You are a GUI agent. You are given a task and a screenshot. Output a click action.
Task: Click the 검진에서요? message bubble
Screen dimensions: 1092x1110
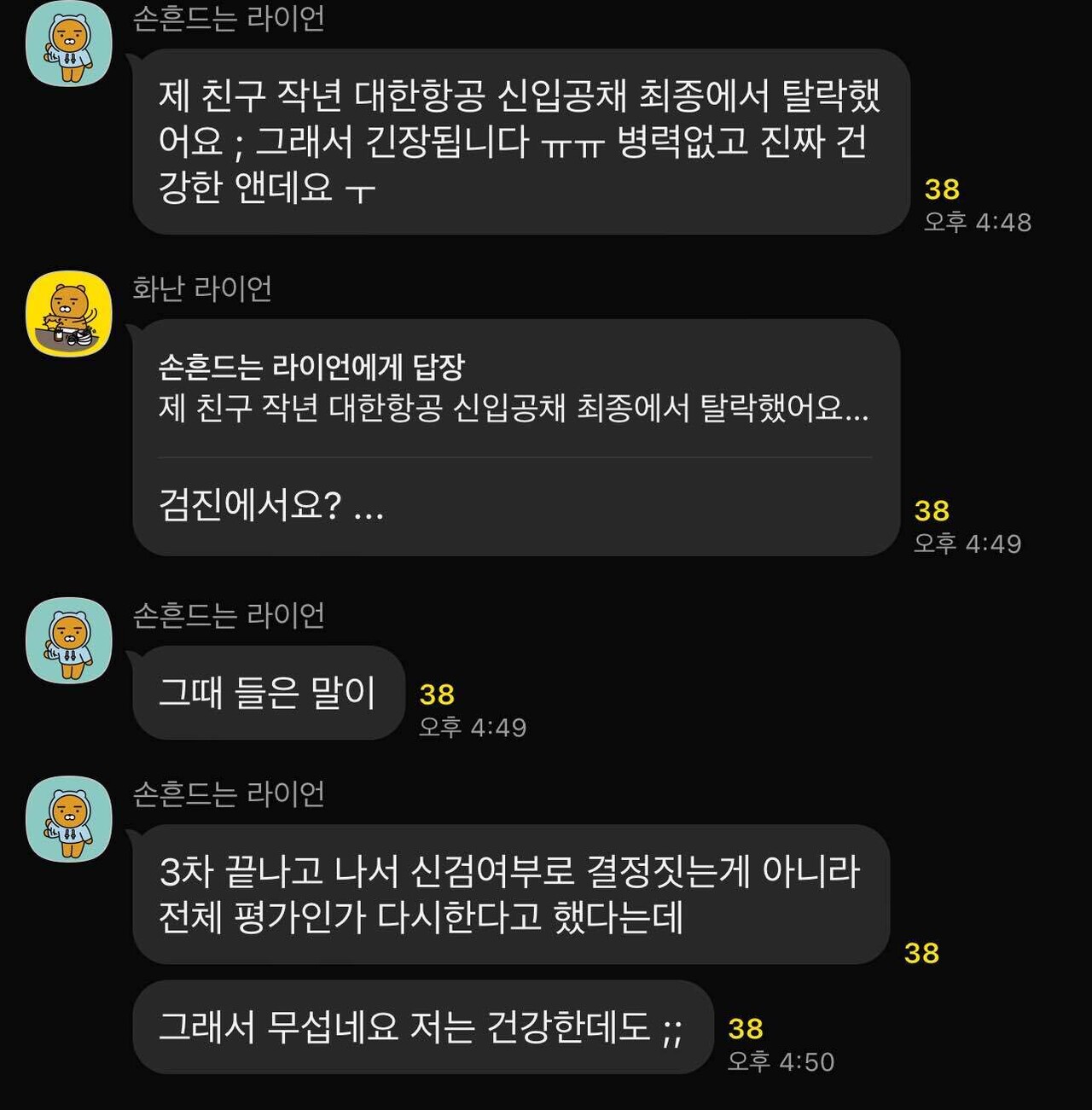[273, 509]
